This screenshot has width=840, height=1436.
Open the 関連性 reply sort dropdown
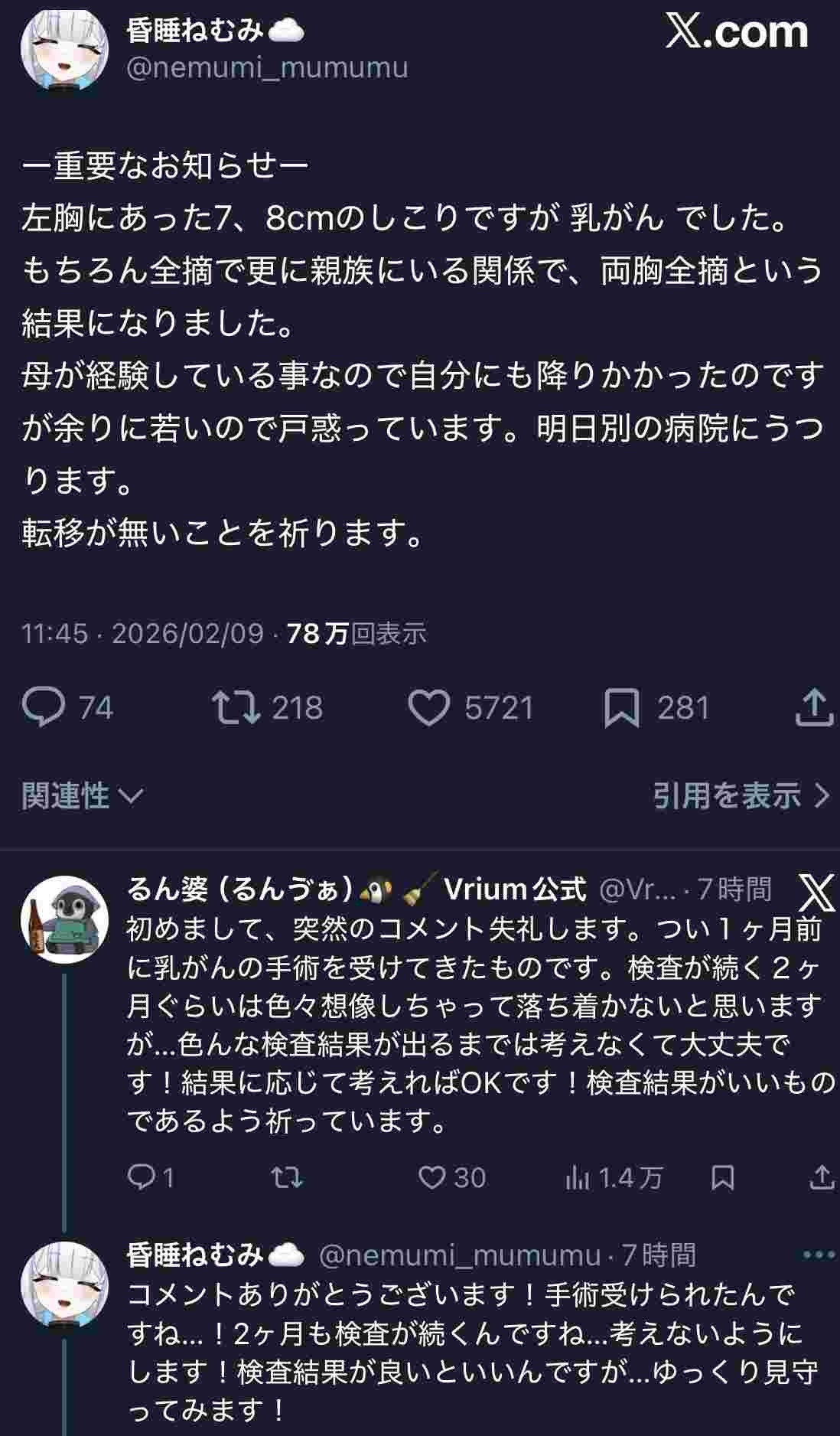(x=82, y=796)
